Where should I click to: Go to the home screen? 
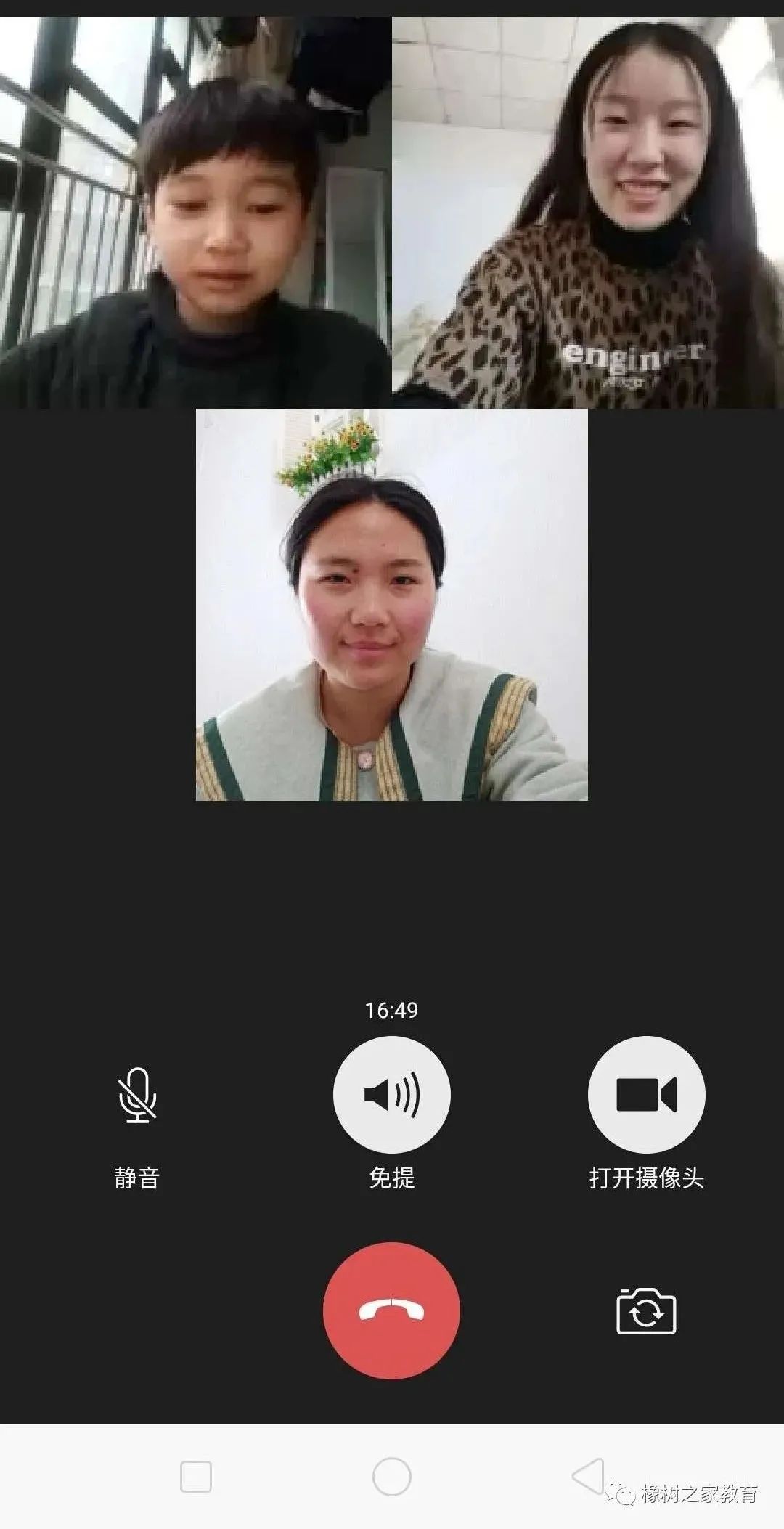coord(391,1476)
